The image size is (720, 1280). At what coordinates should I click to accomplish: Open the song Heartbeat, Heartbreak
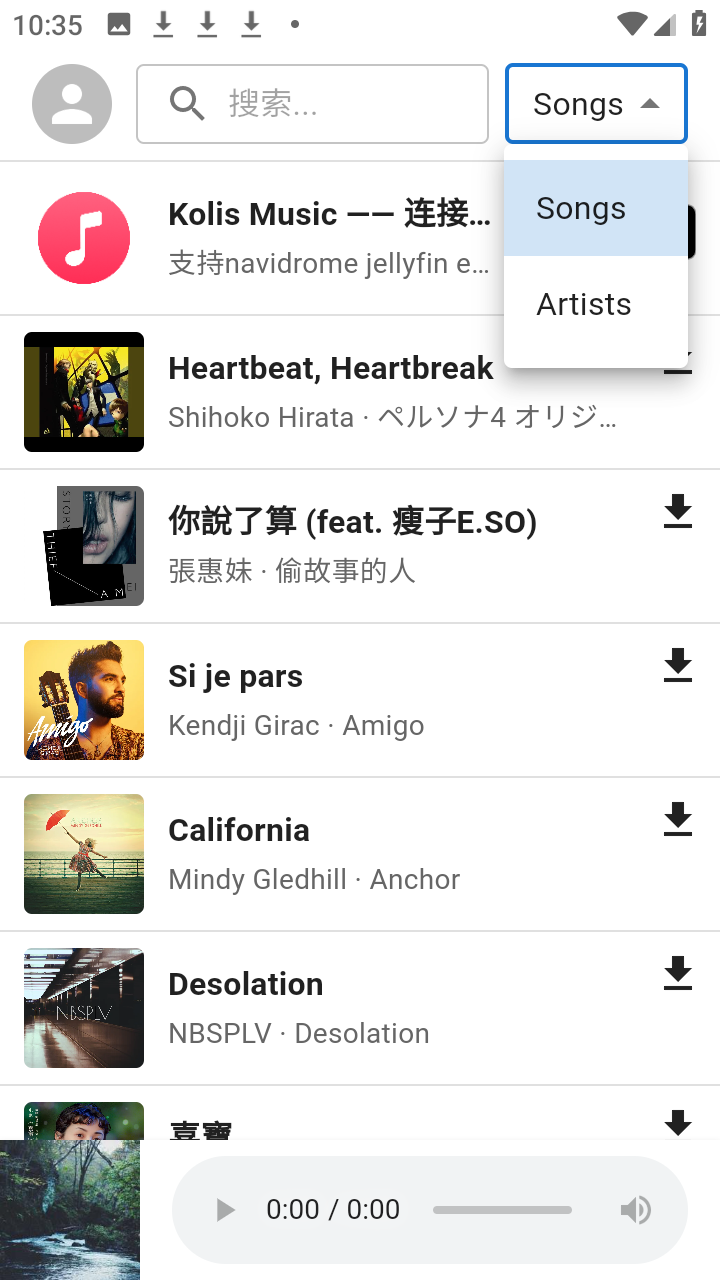point(331,368)
